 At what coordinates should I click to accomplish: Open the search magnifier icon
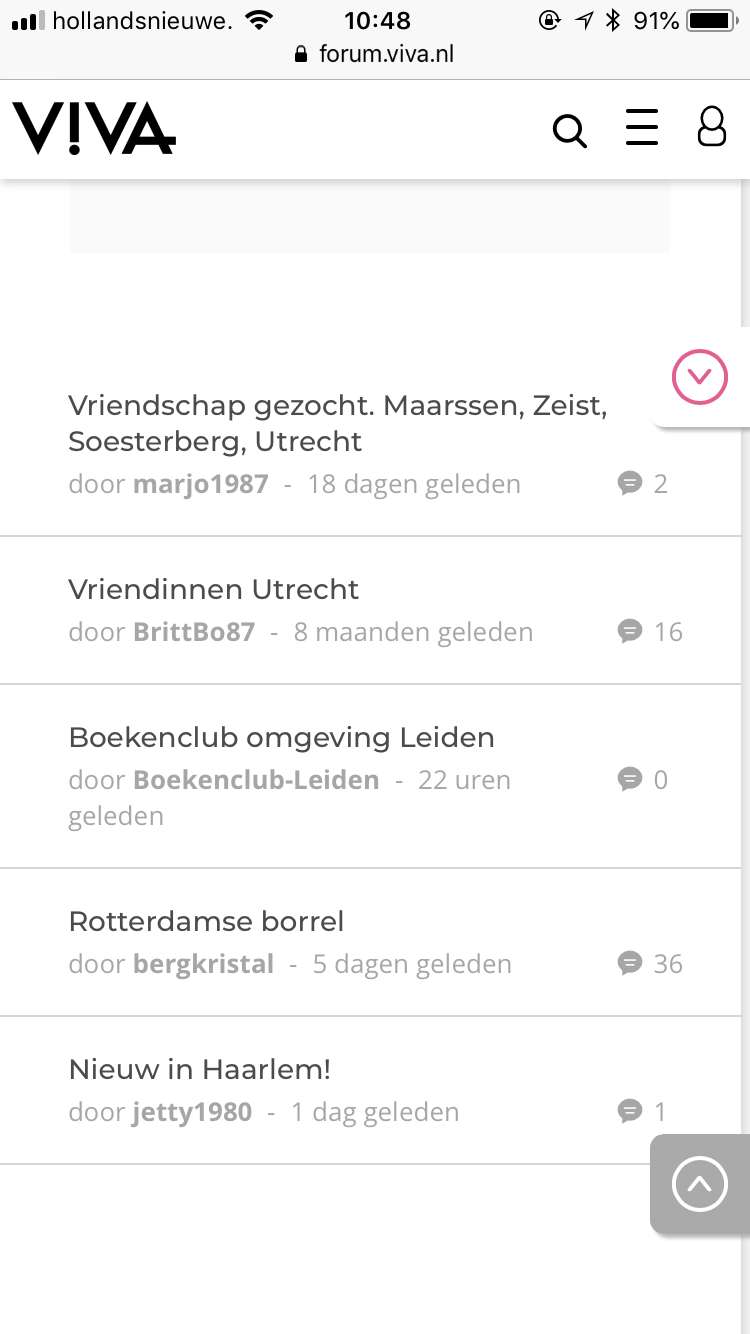point(570,130)
